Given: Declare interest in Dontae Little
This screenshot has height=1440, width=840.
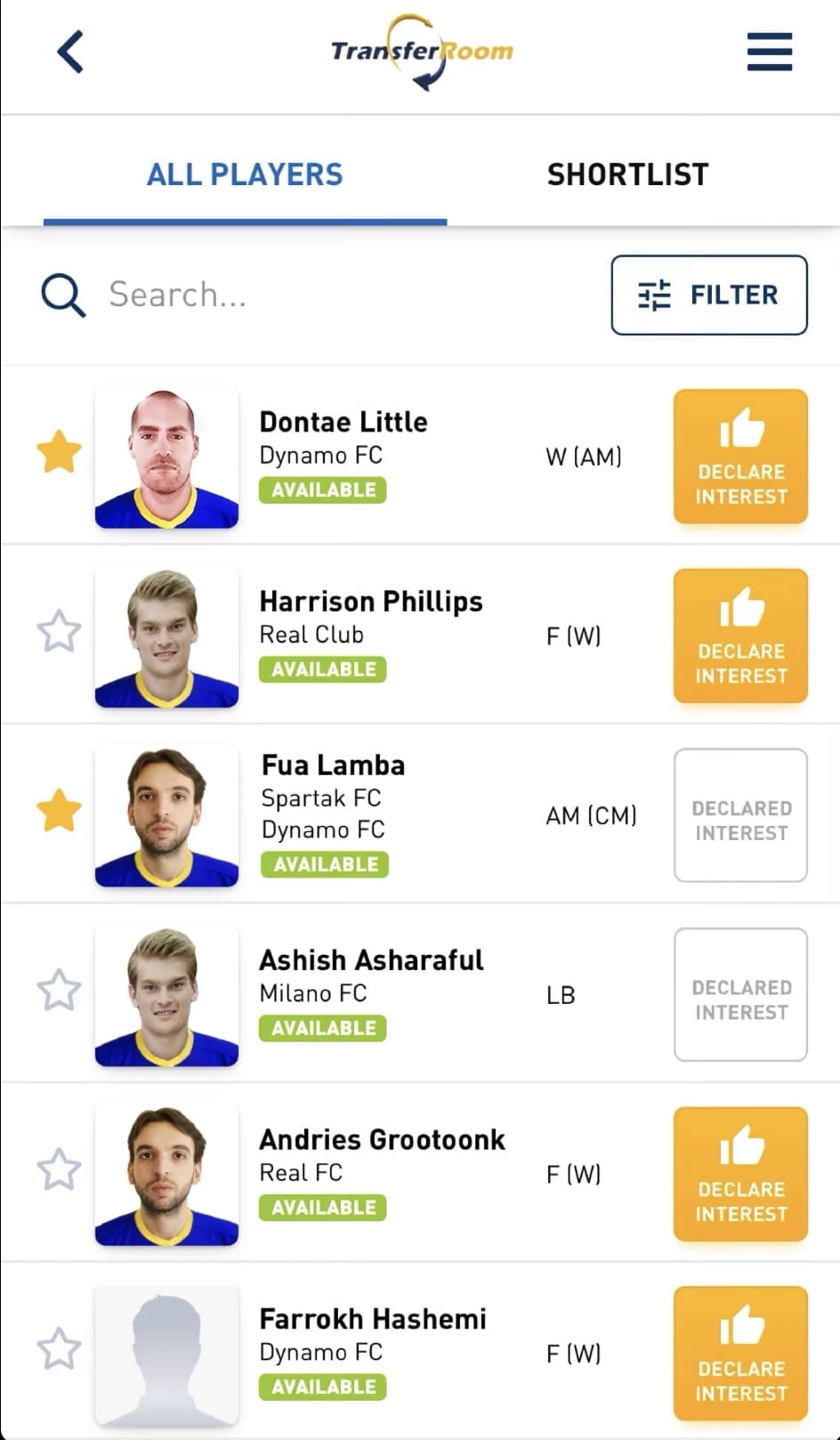Looking at the screenshot, I should pyautogui.click(x=740, y=457).
